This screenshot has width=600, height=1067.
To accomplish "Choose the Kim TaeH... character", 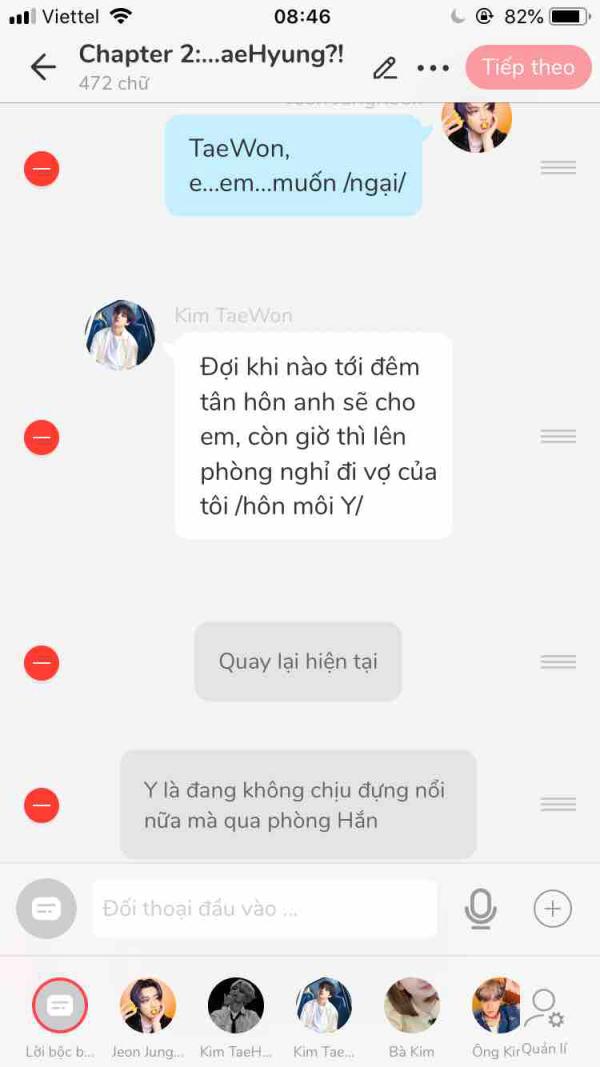I will [x=236, y=1006].
